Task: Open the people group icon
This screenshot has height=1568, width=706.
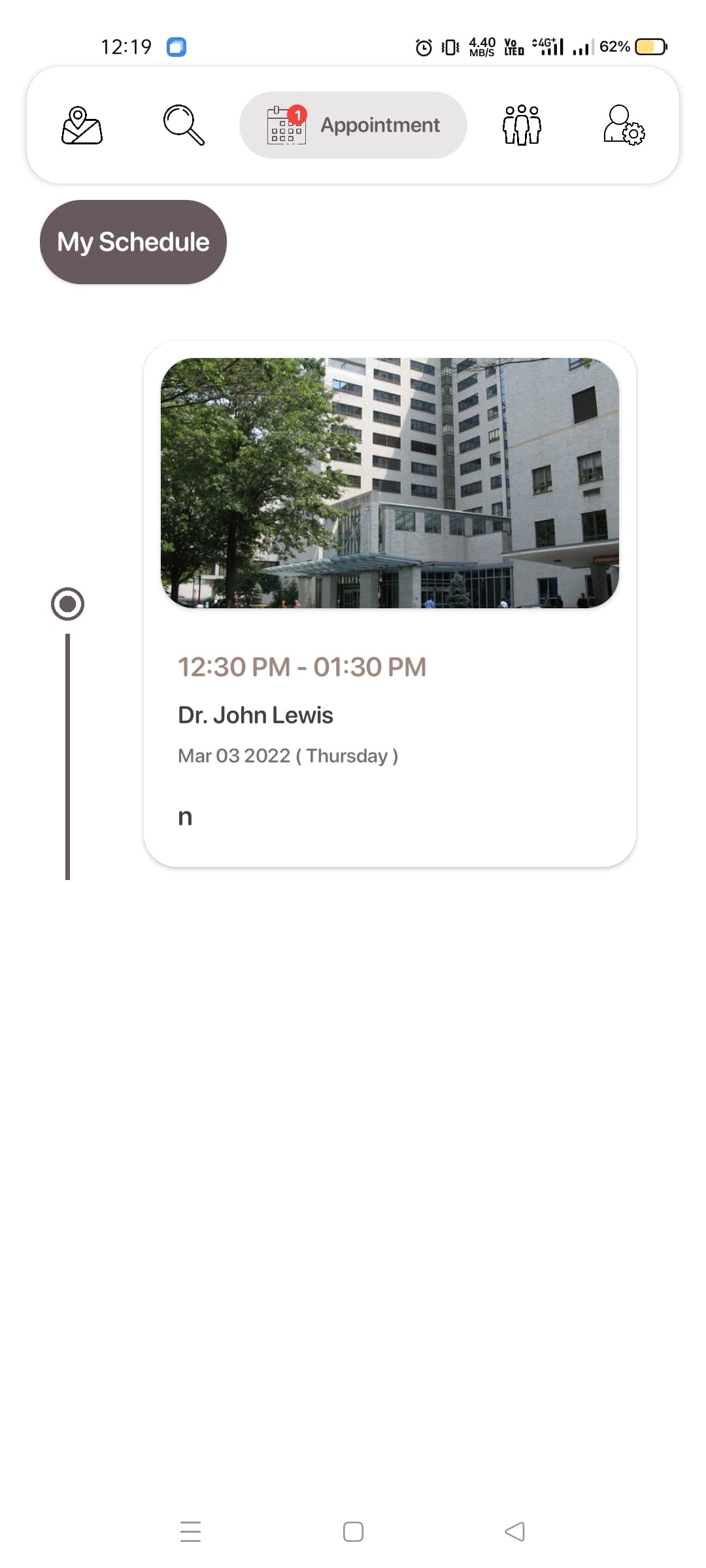Action: 522,125
